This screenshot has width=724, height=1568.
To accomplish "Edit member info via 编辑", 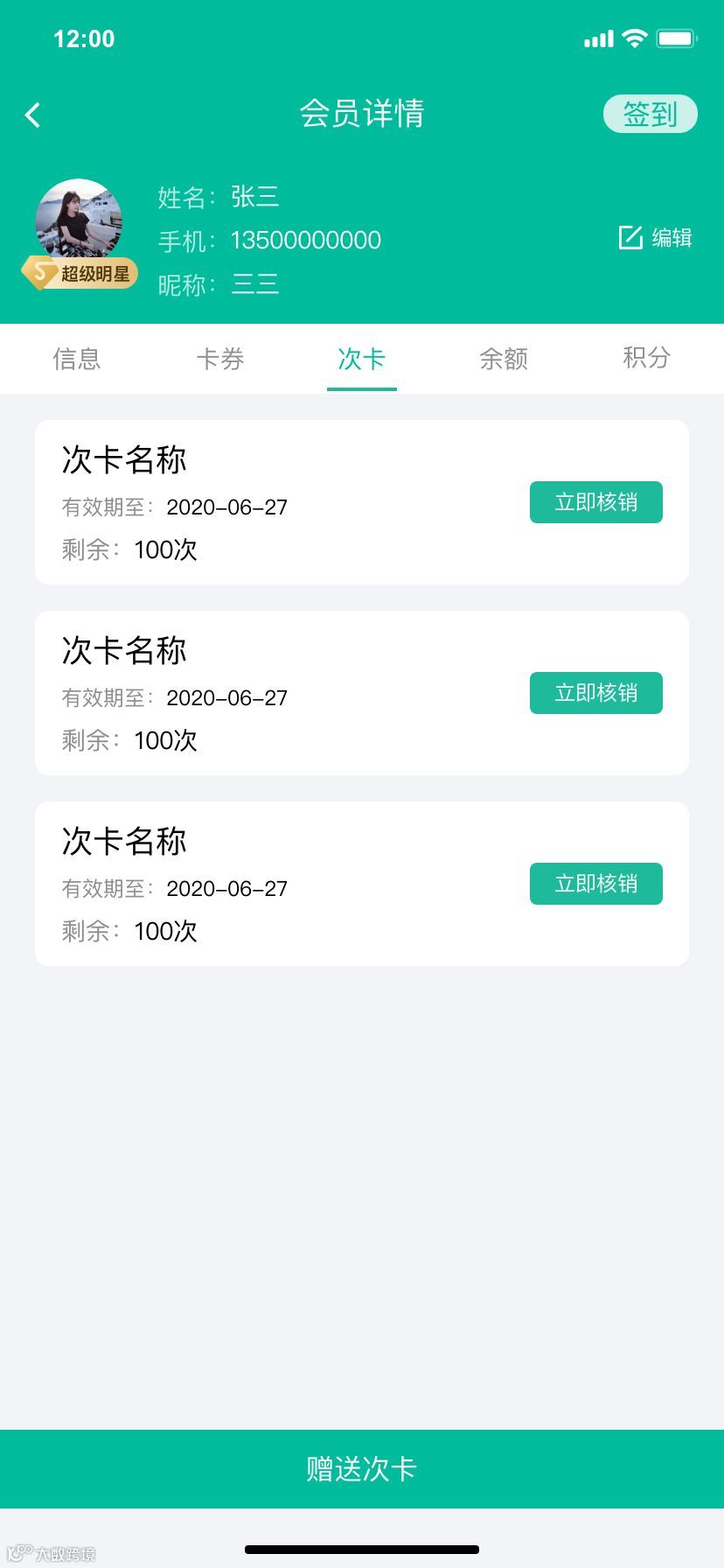I will click(x=656, y=237).
